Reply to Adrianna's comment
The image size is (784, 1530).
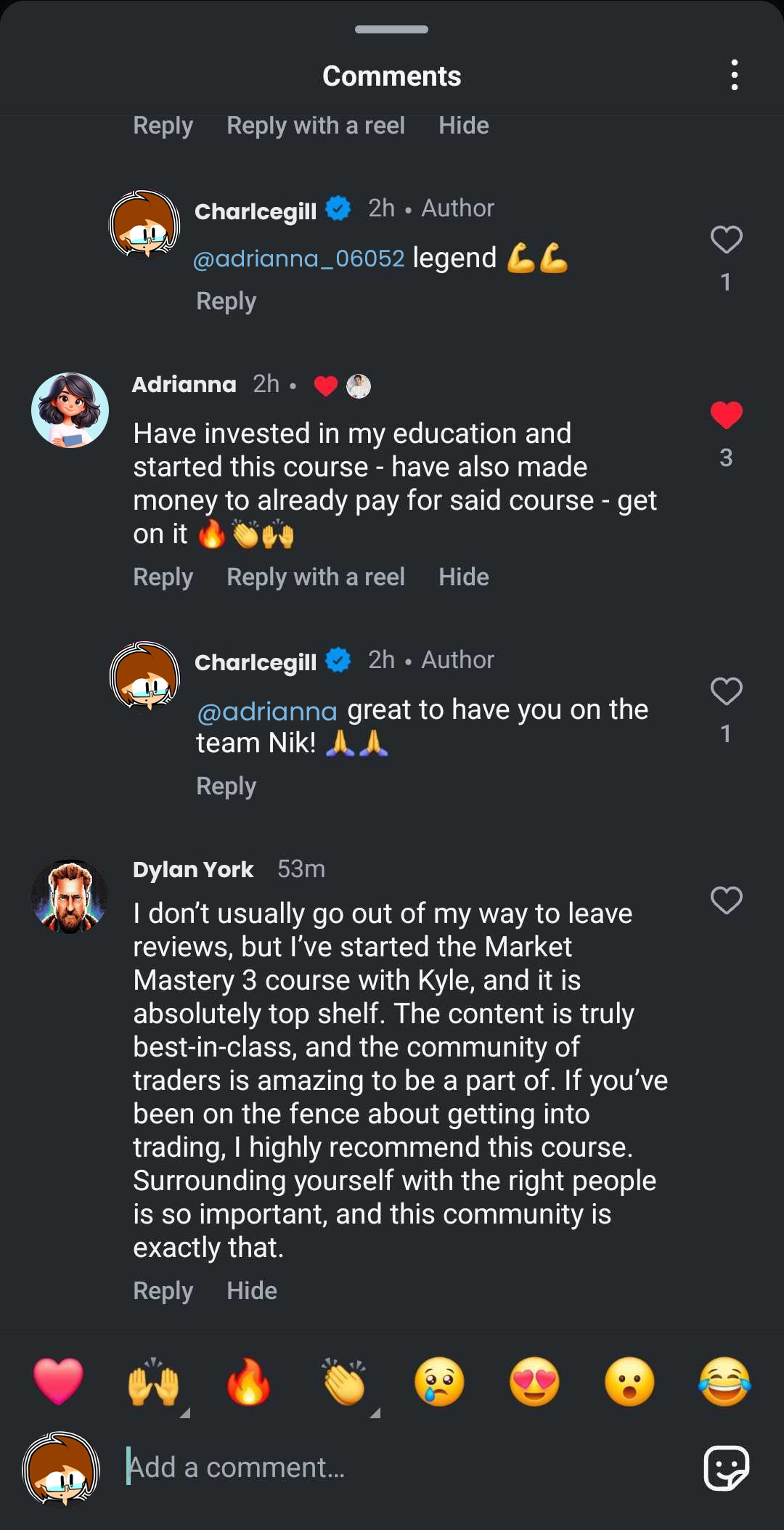click(163, 577)
